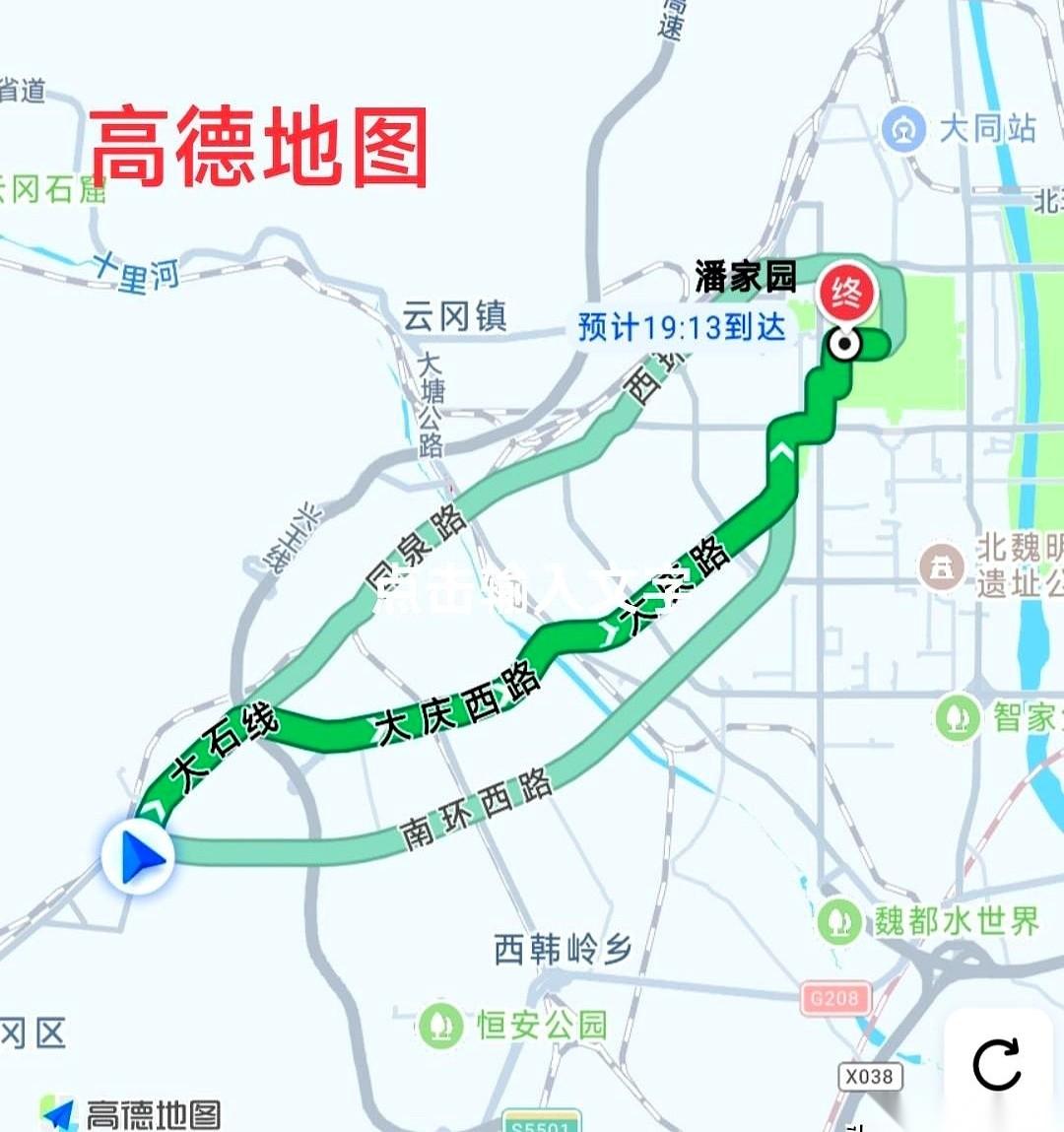The height and width of the screenshot is (1132, 1064).
Task: Select the blue current-location arrow marker
Action: click(138, 856)
